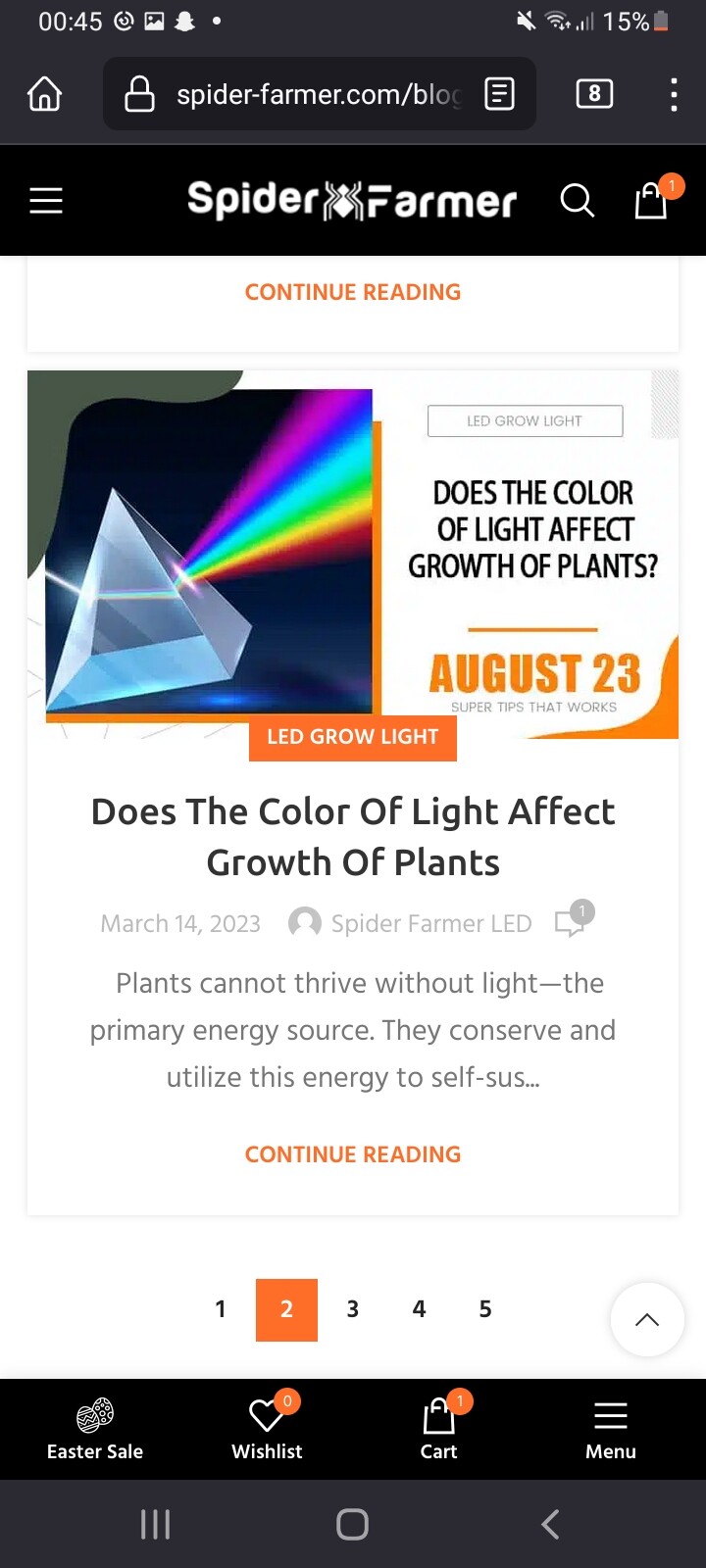Open comments on the color of light post
This screenshot has width=706, height=1568.
click(571, 921)
